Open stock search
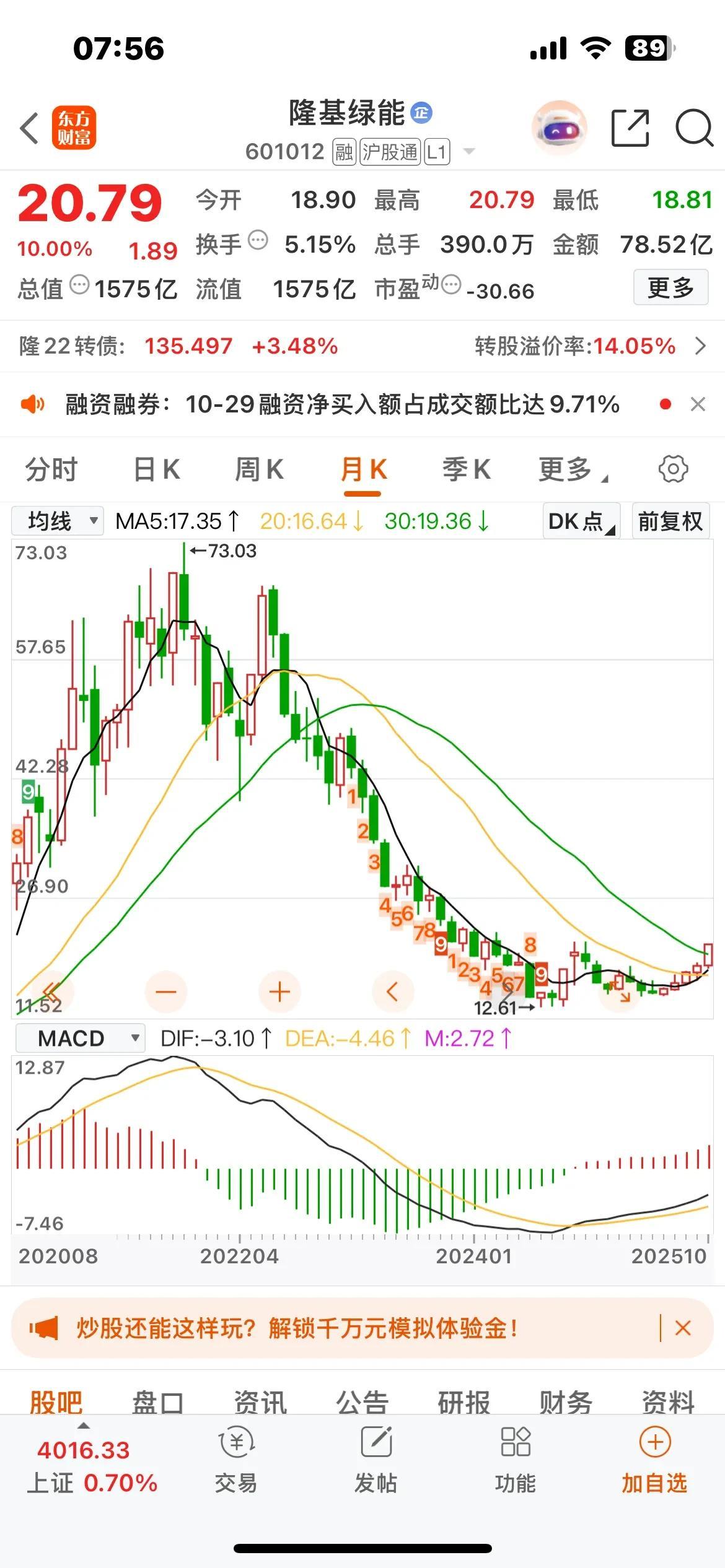The image size is (725, 1568). (x=694, y=128)
